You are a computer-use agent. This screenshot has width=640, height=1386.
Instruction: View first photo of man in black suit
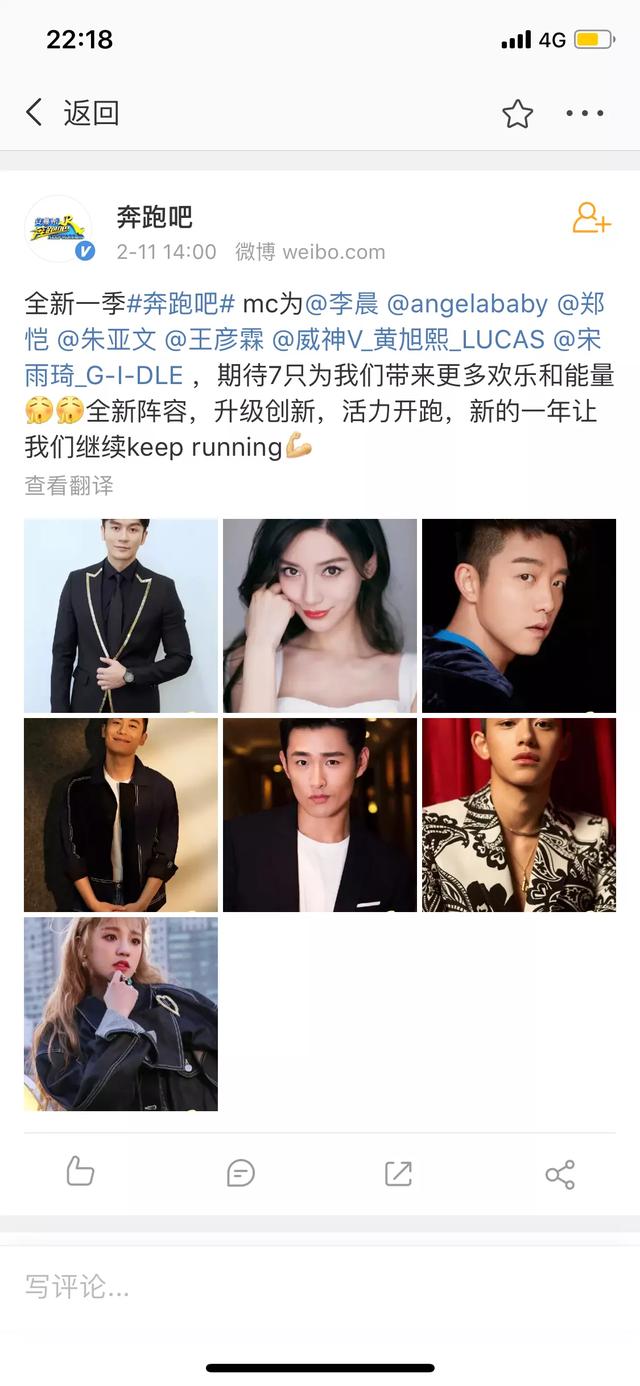121,615
